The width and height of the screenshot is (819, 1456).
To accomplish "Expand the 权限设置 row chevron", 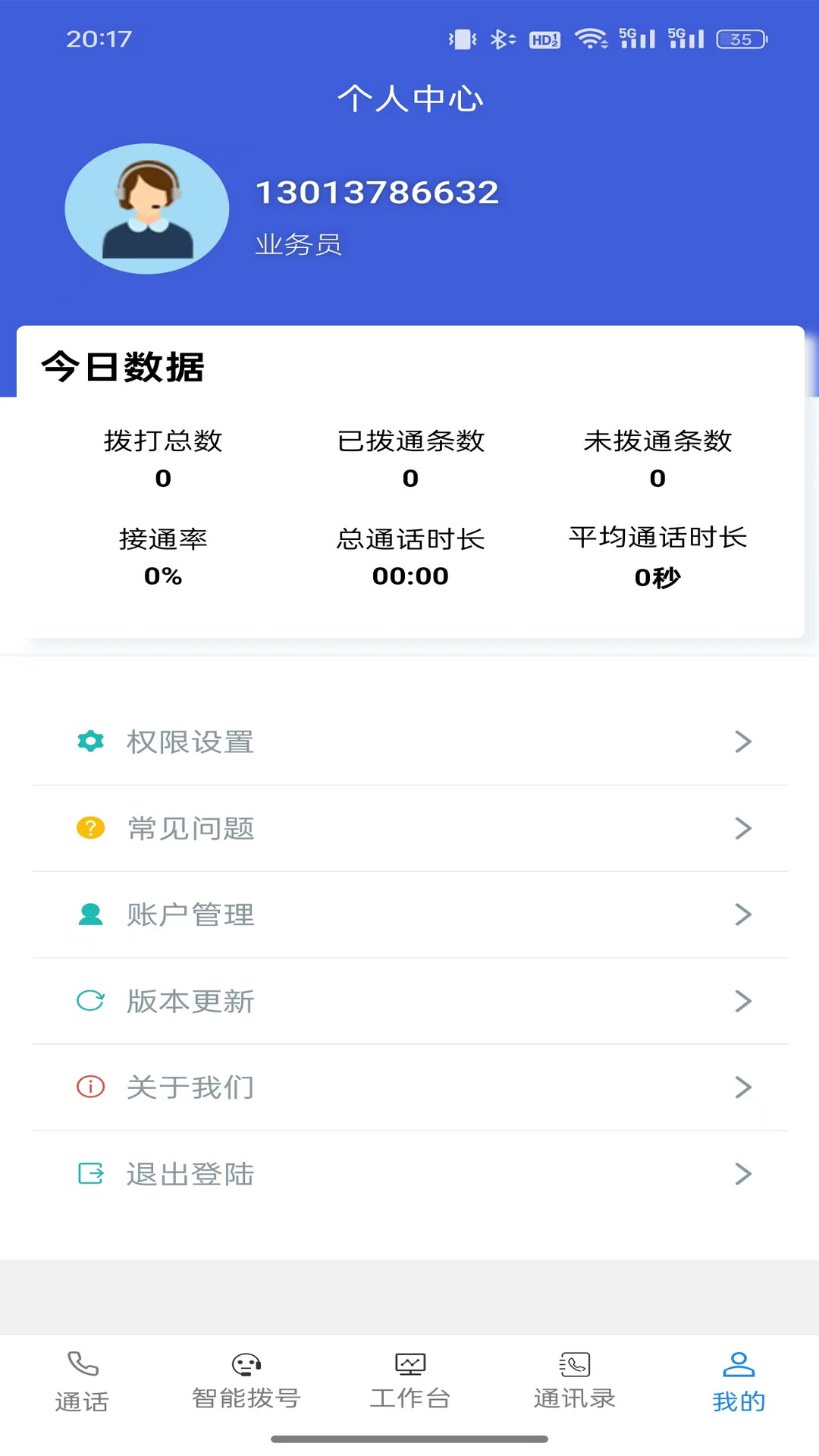I will coord(744,741).
